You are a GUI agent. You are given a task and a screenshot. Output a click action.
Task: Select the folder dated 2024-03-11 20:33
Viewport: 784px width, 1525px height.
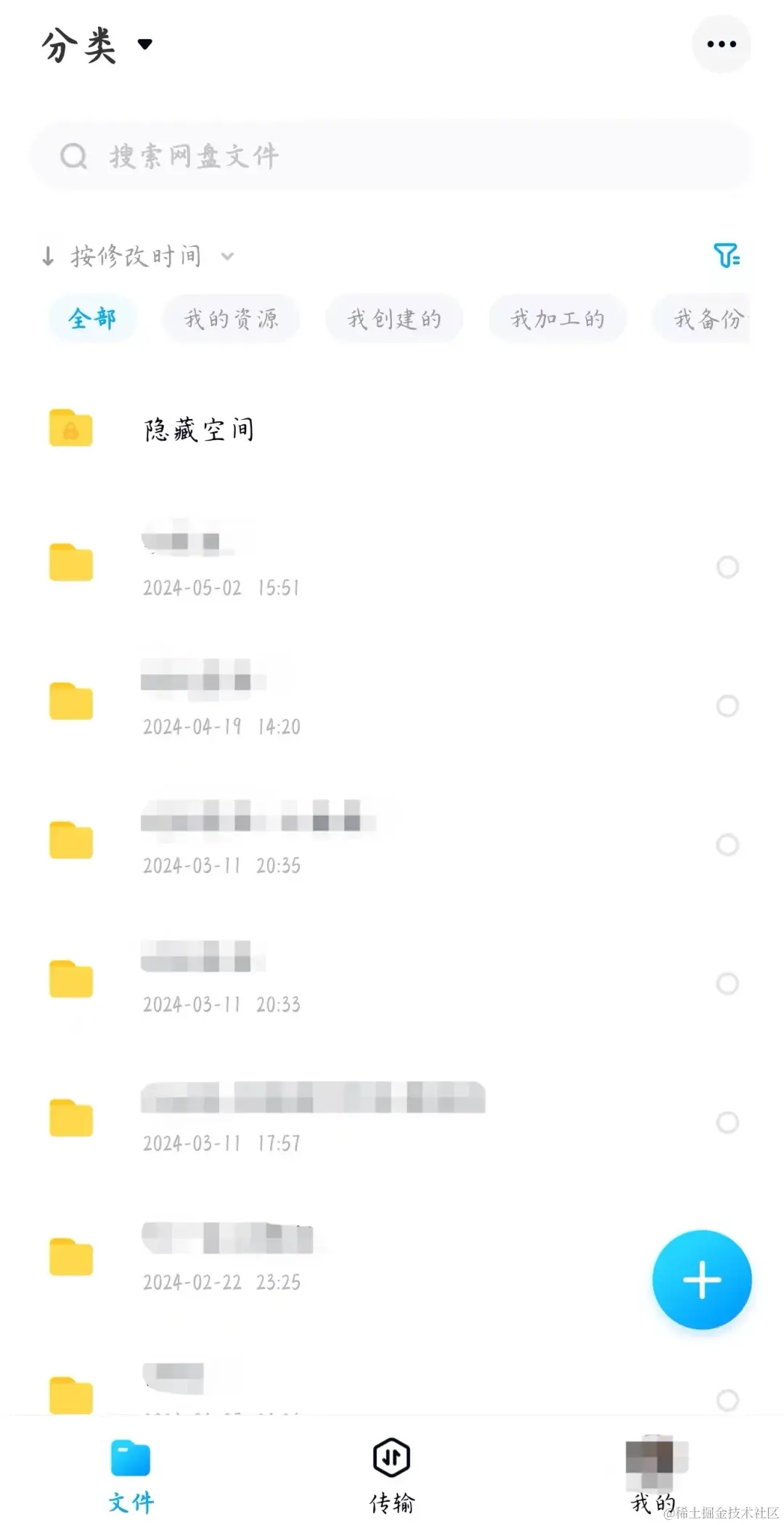[727, 984]
